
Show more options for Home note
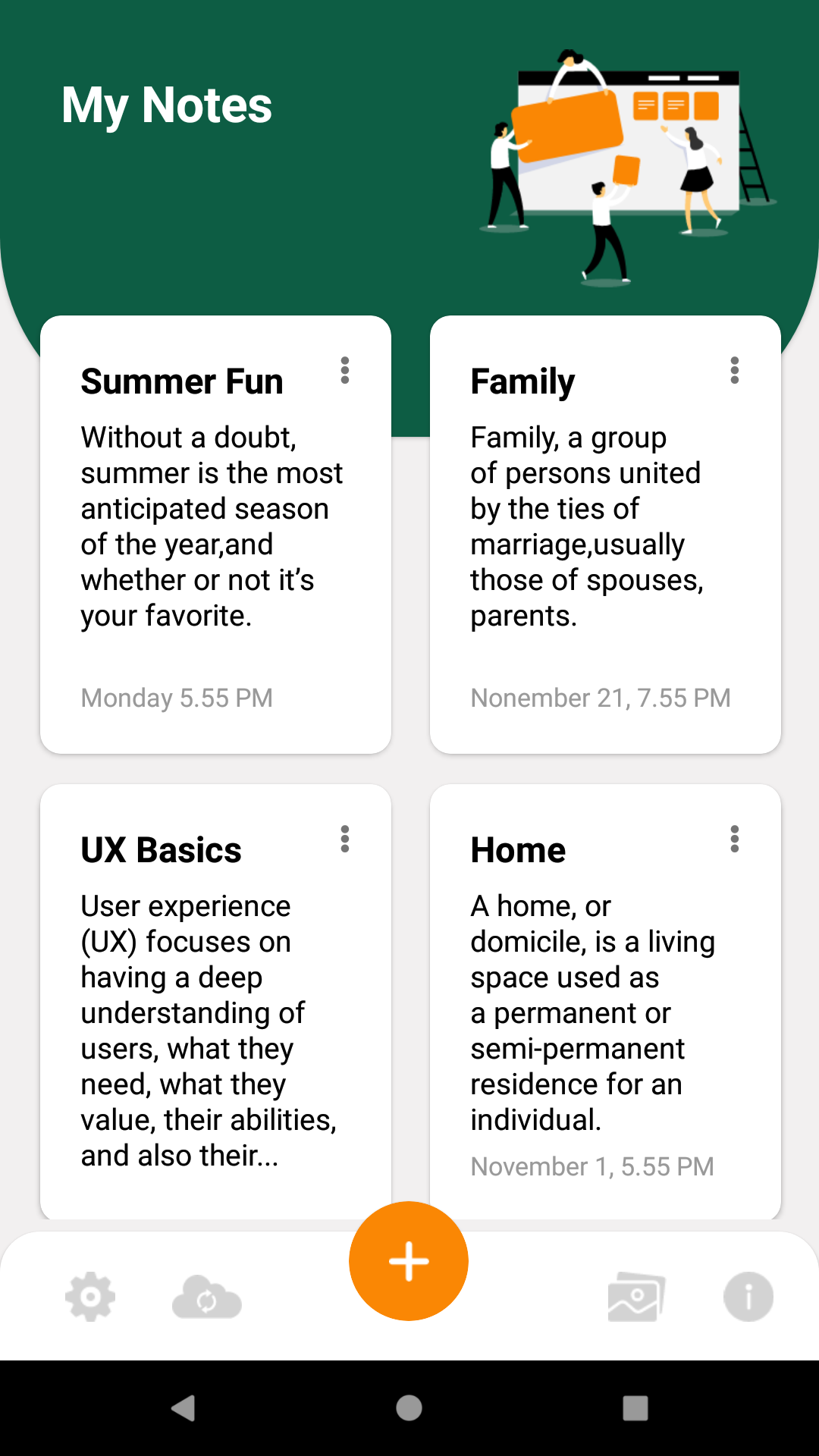(734, 839)
